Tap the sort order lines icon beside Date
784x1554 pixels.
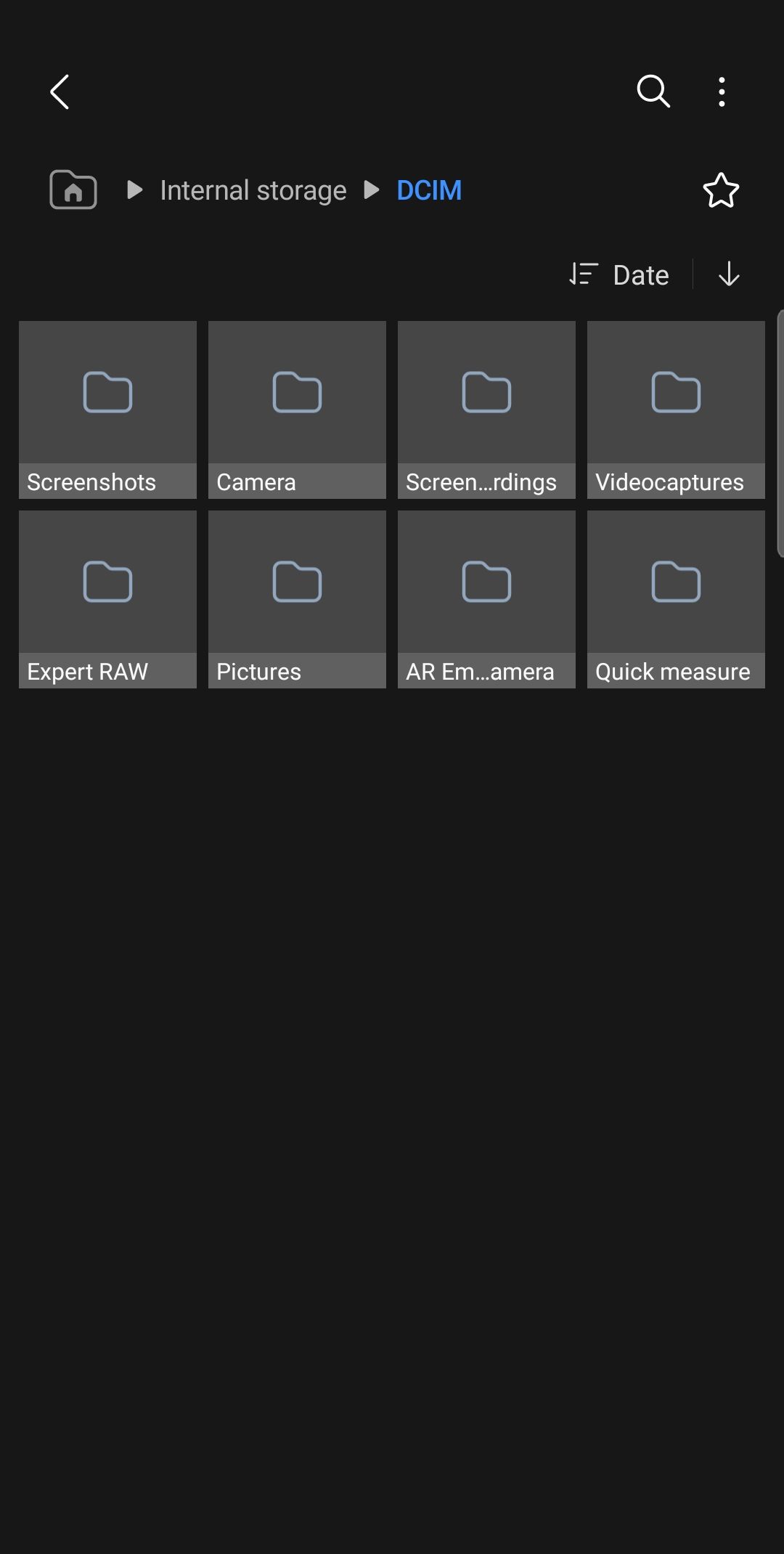tap(584, 274)
